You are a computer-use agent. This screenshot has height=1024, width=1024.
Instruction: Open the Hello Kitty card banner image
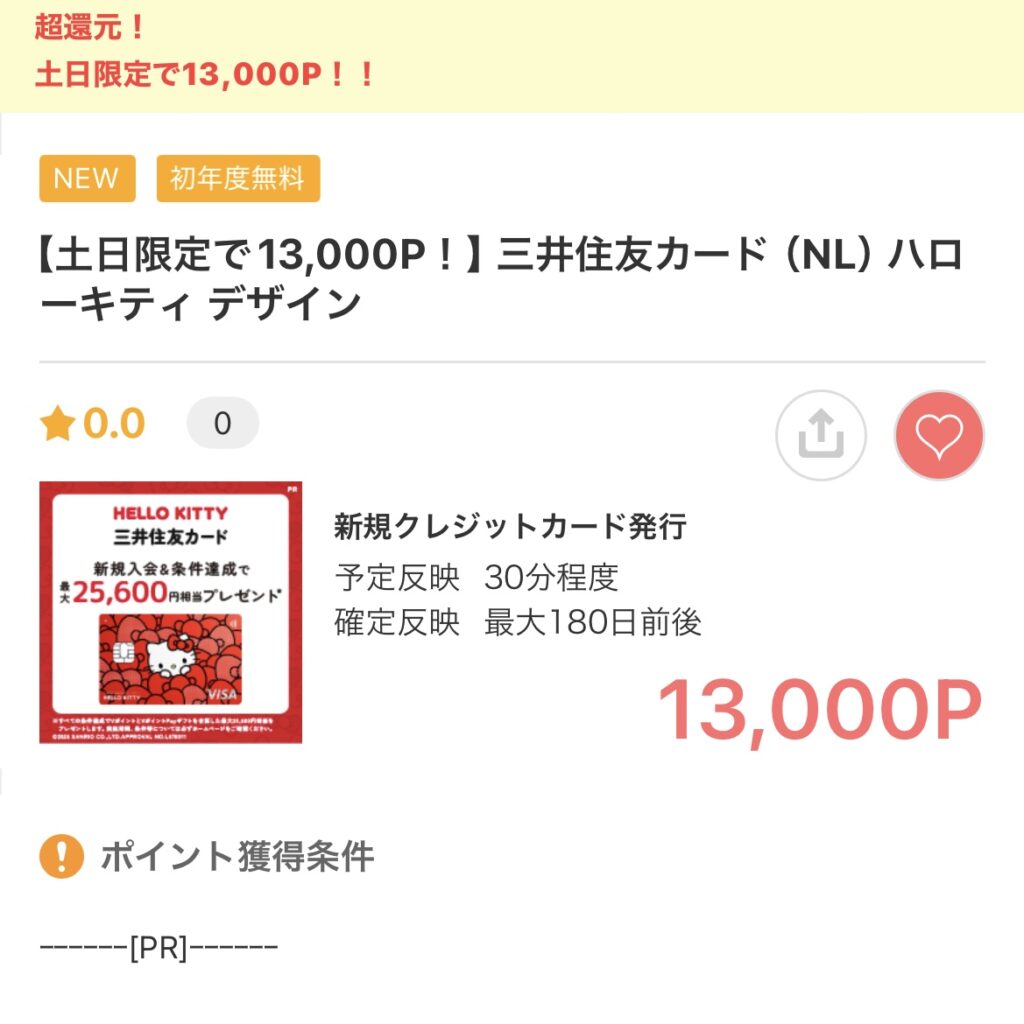(170, 612)
